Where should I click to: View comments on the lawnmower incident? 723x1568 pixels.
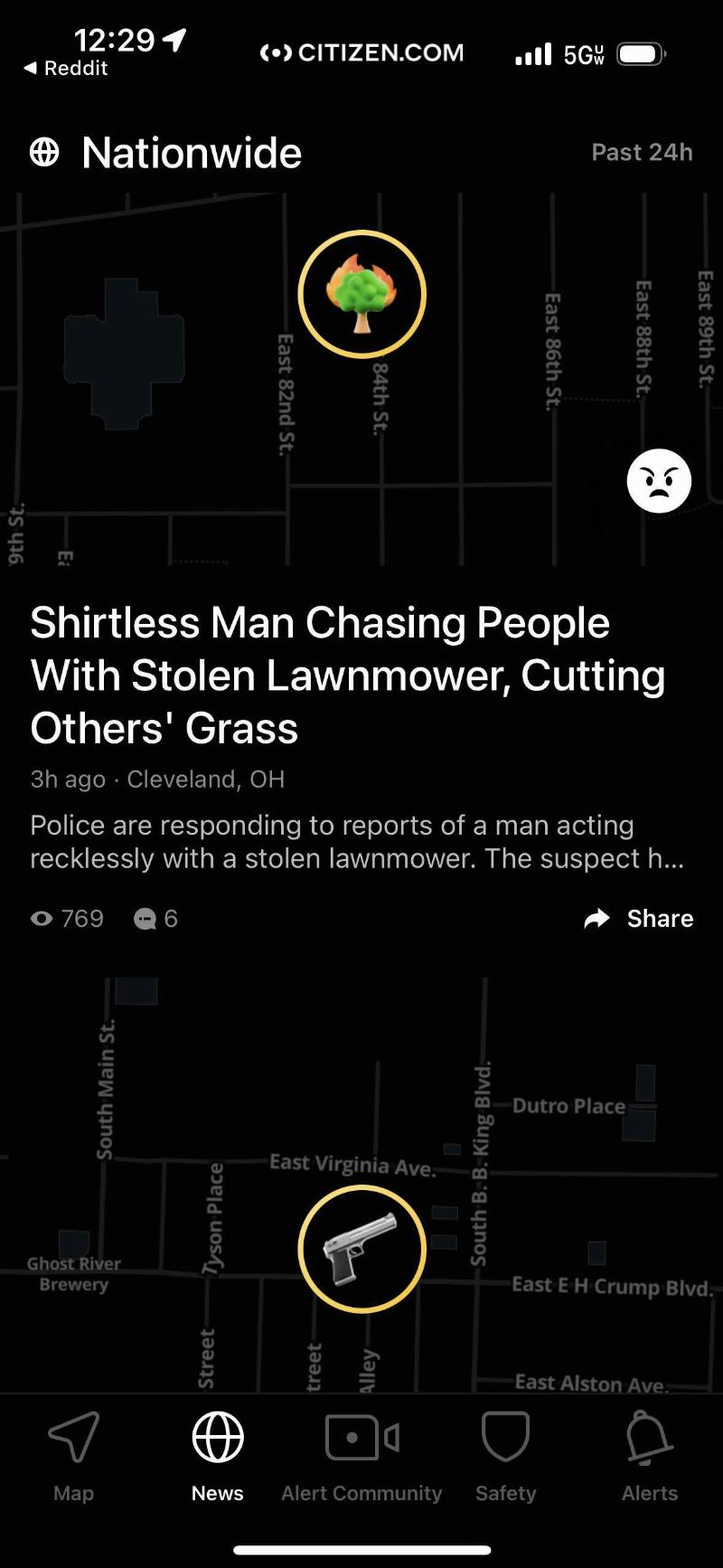tap(155, 919)
